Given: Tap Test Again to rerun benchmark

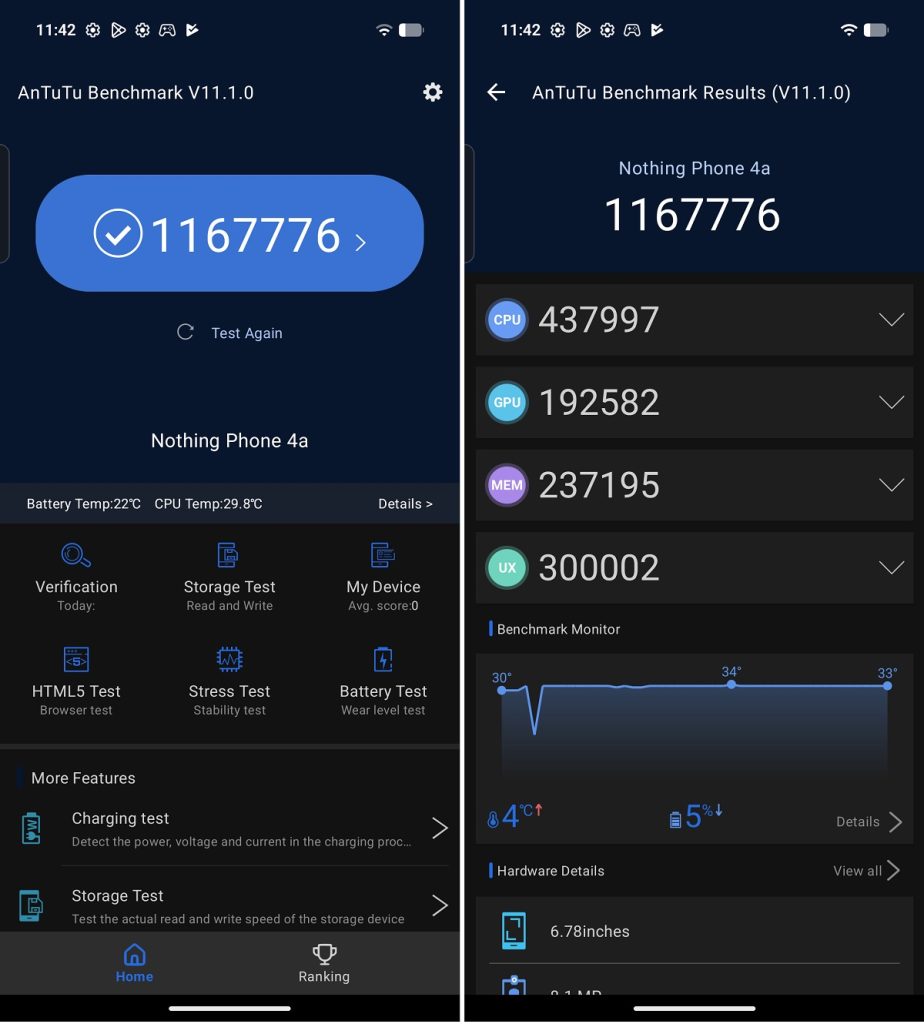Looking at the screenshot, I should click(x=230, y=333).
